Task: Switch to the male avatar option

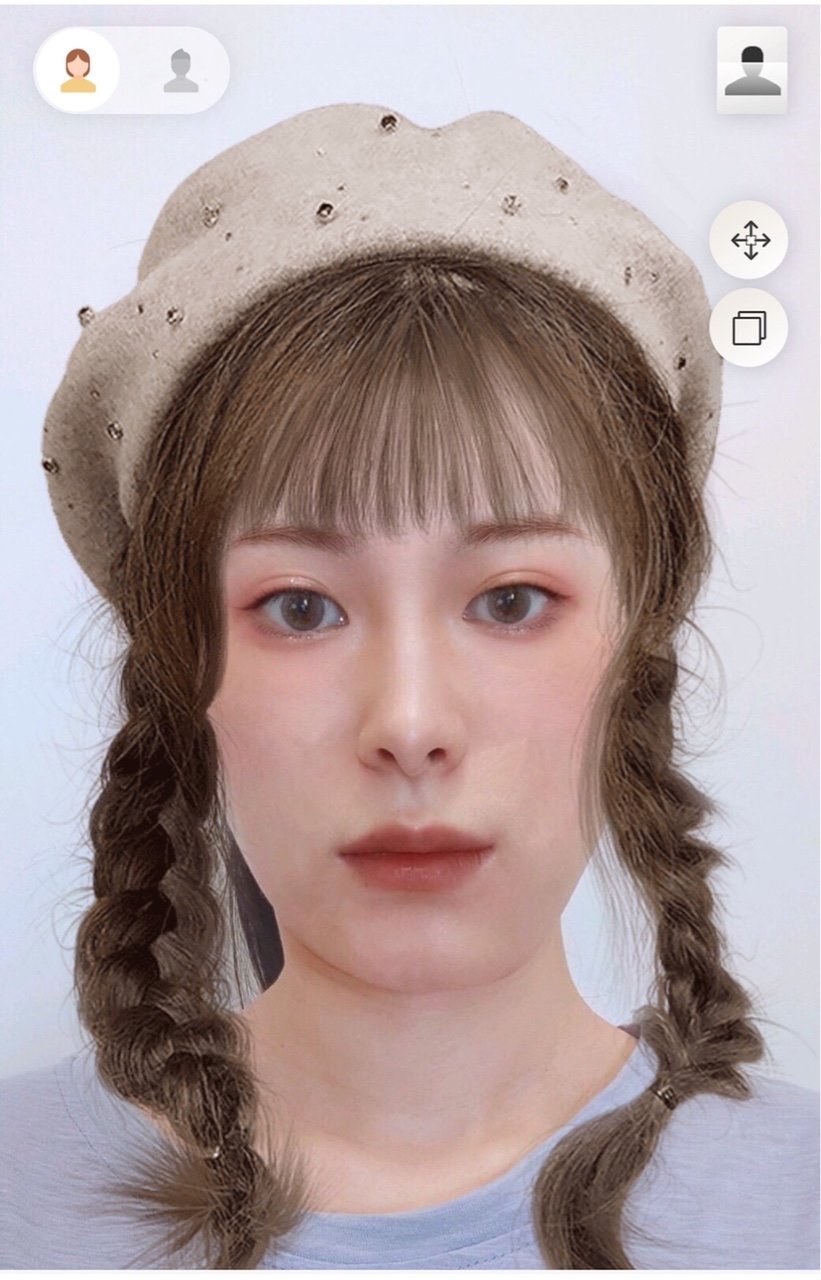Action: tap(181, 70)
